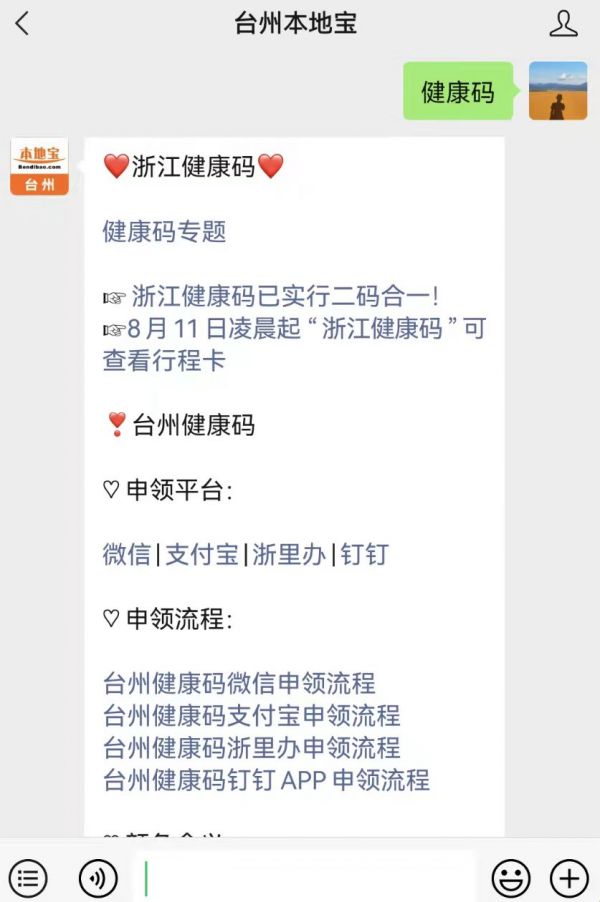Open 浙江健康码已实行二码合一 link
600x902 pixels.
pyautogui.click(x=285, y=297)
